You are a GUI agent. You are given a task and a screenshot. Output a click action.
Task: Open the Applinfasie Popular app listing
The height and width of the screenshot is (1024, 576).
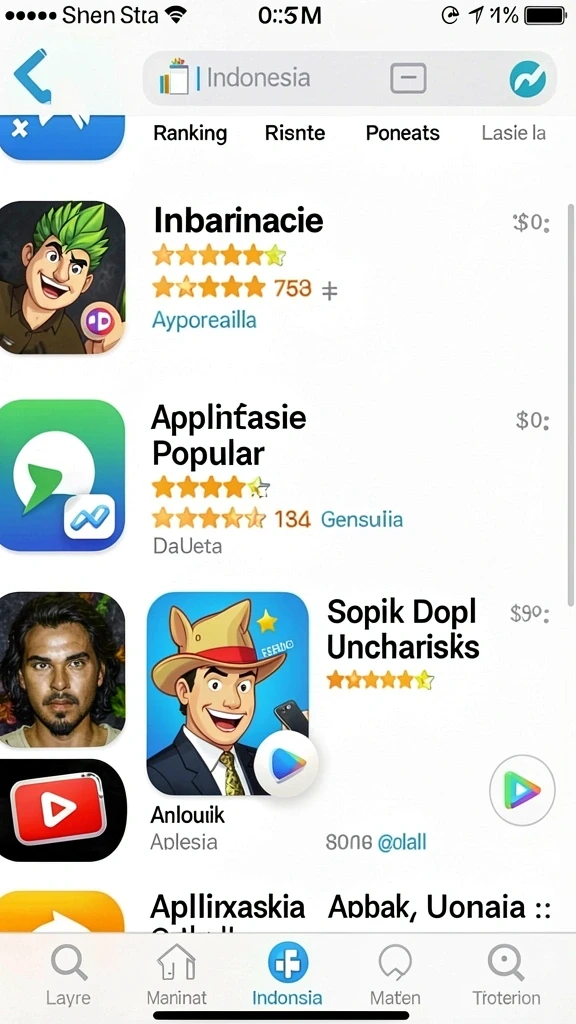[229, 435]
